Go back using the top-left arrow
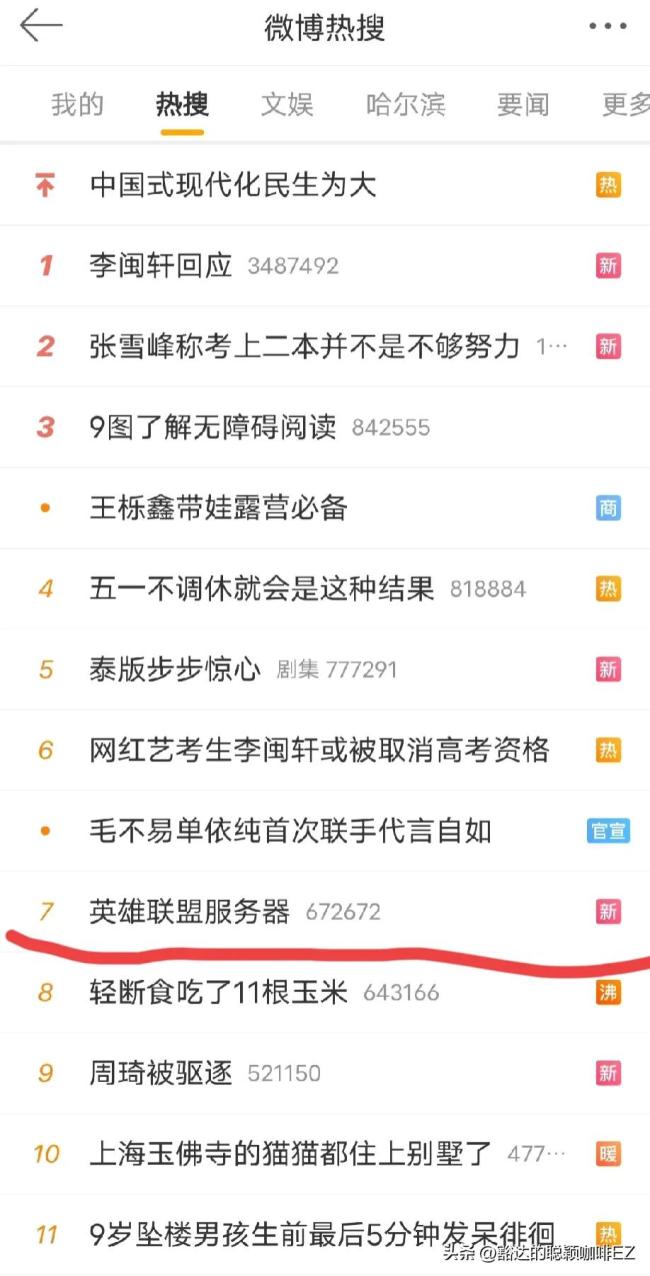Viewport: 650px width, 1276px height. tap(40, 26)
